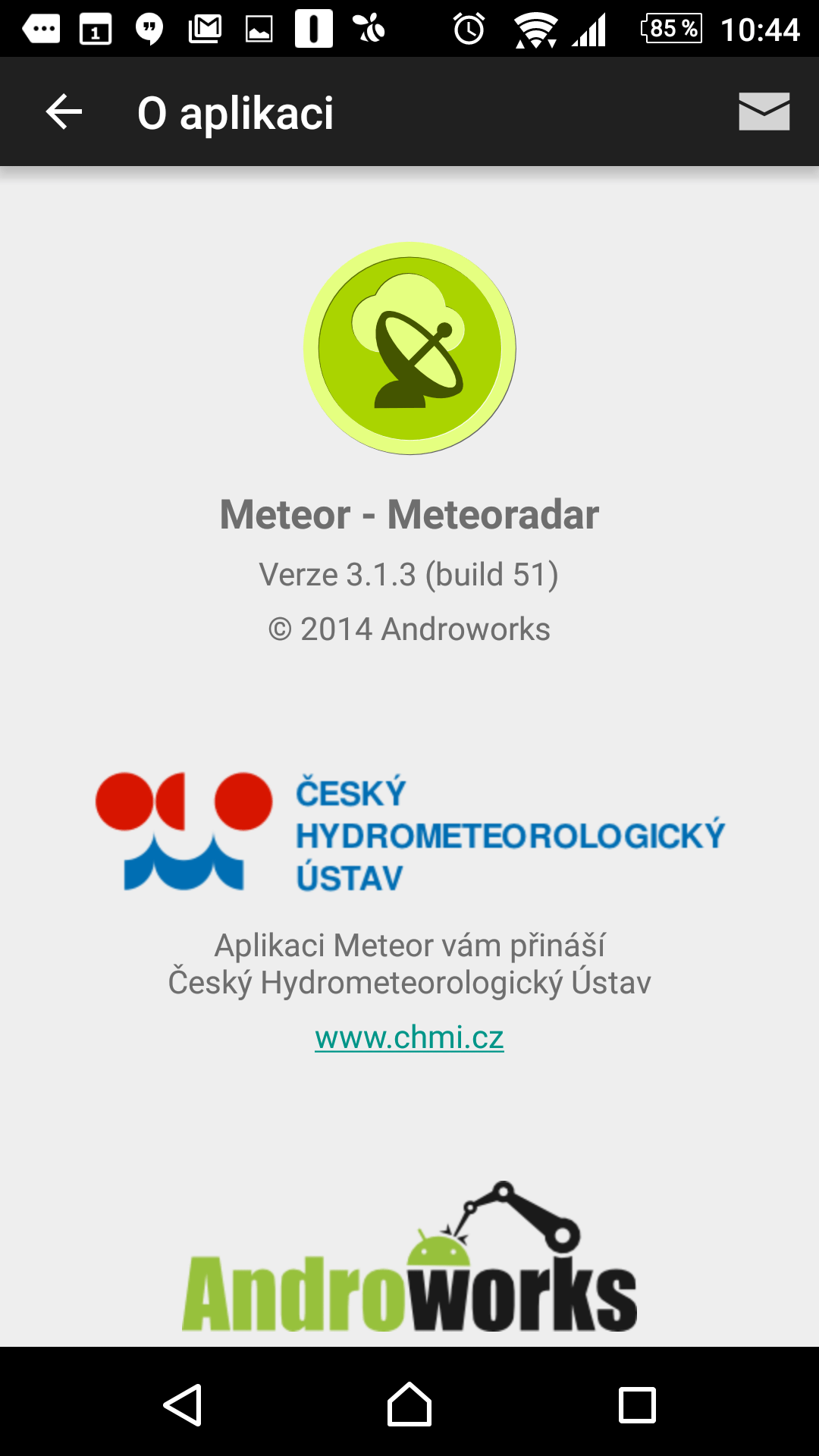This screenshot has height=1456, width=819.
Task: Open the email envelope icon
Action: [x=764, y=111]
